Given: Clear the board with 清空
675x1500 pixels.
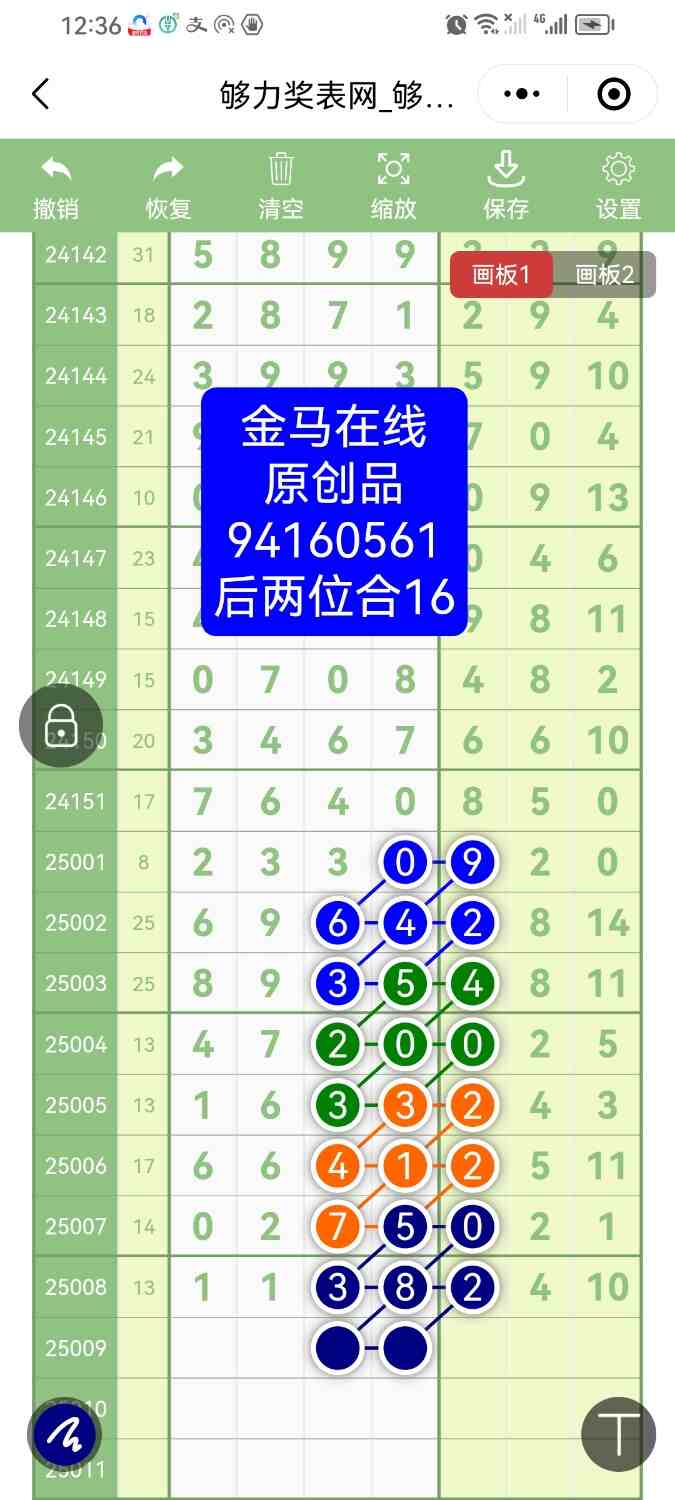Looking at the screenshot, I should click(281, 186).
